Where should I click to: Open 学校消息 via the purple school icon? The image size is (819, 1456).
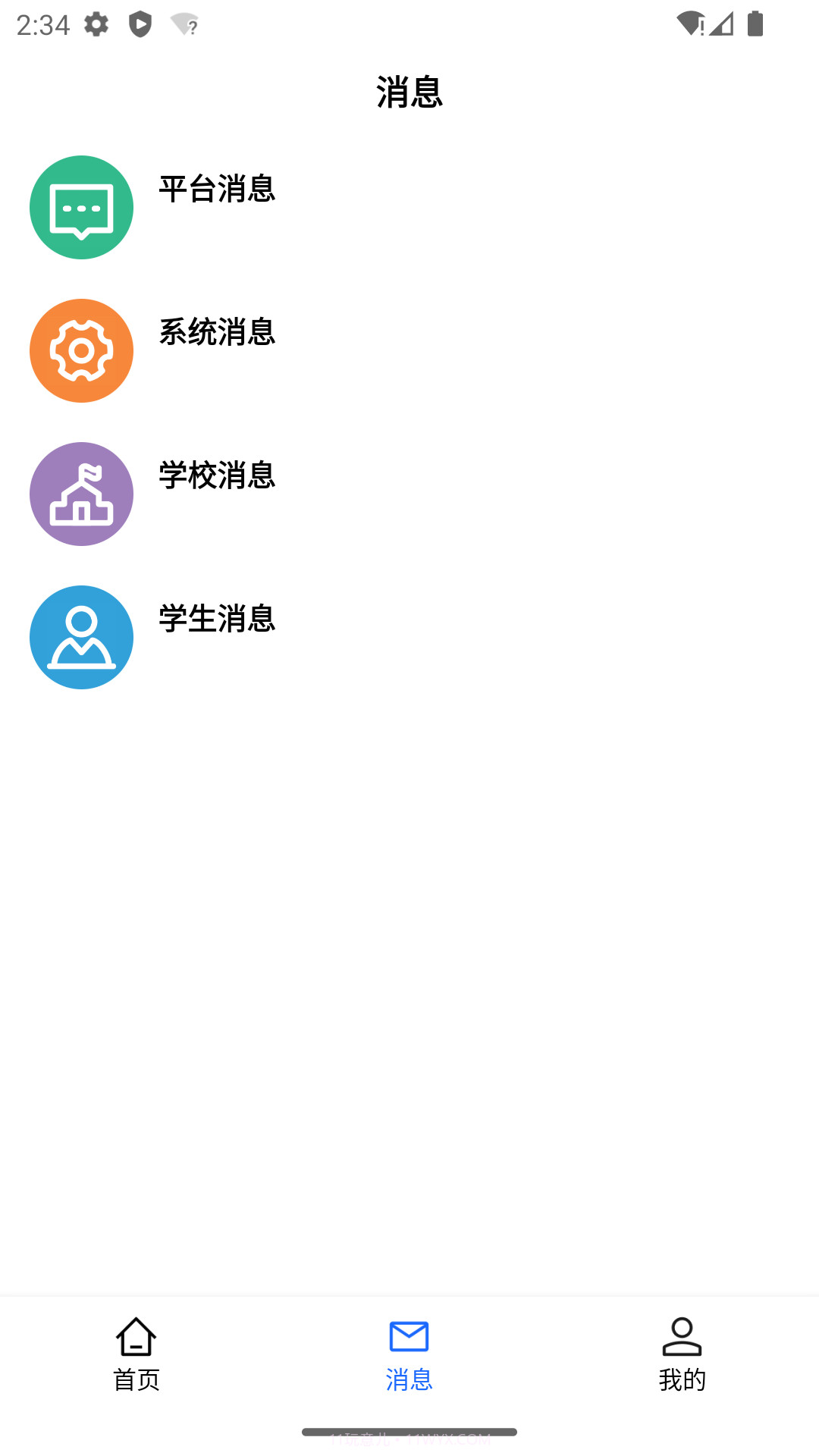[x=81, y=494]
